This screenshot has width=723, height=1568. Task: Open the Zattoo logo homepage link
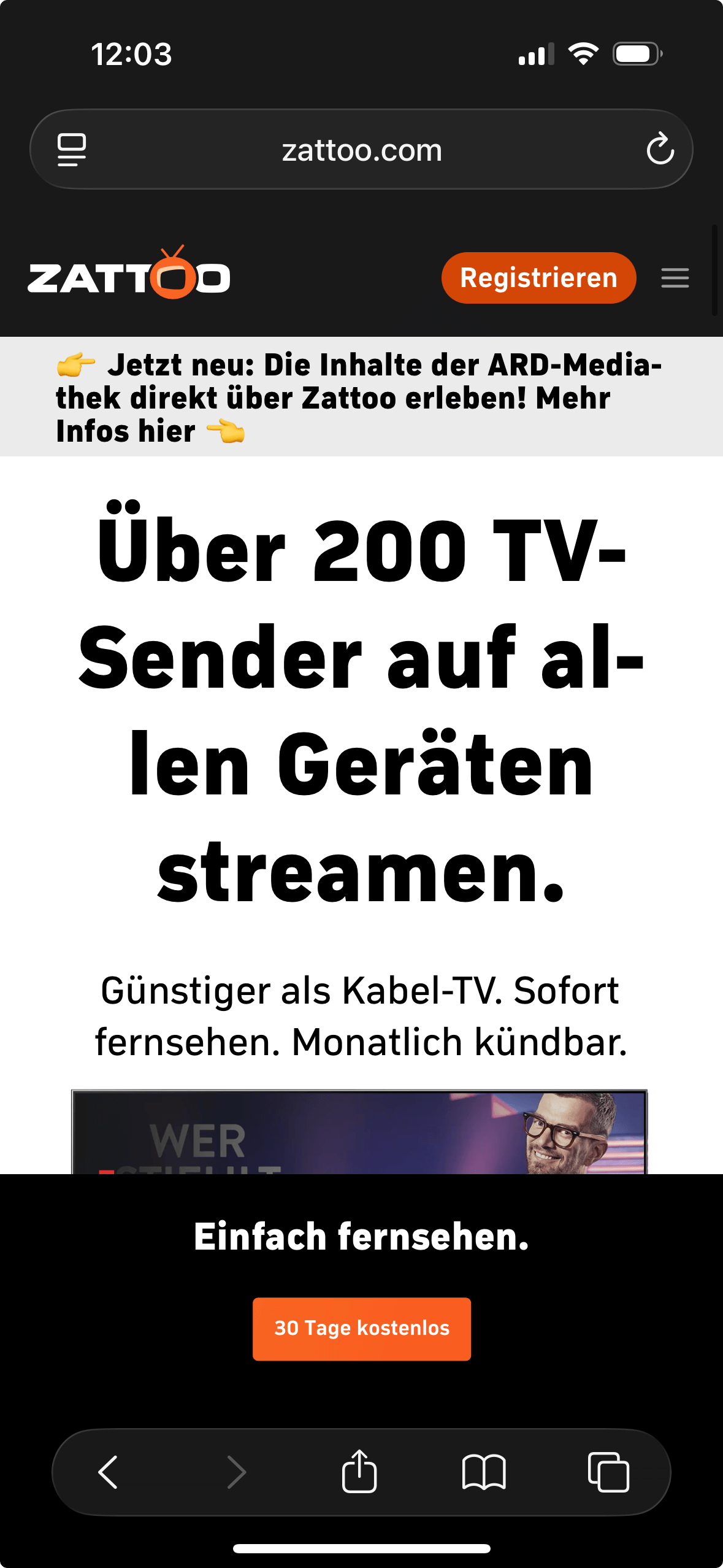129,276
